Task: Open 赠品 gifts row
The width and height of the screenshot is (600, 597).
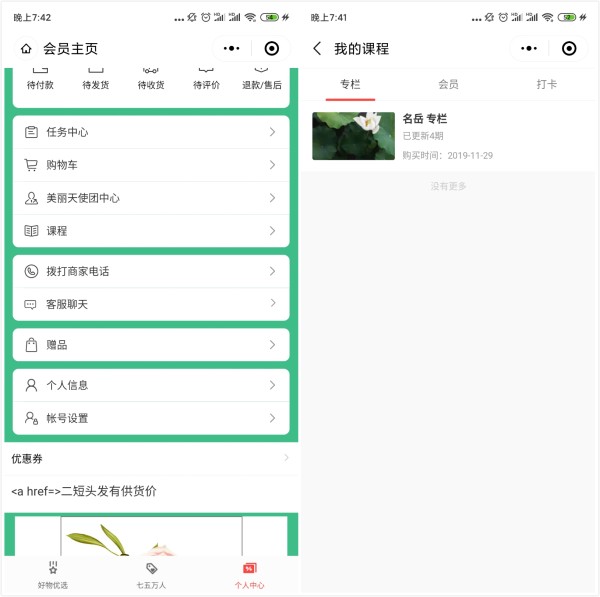Action: coord(150,345)
